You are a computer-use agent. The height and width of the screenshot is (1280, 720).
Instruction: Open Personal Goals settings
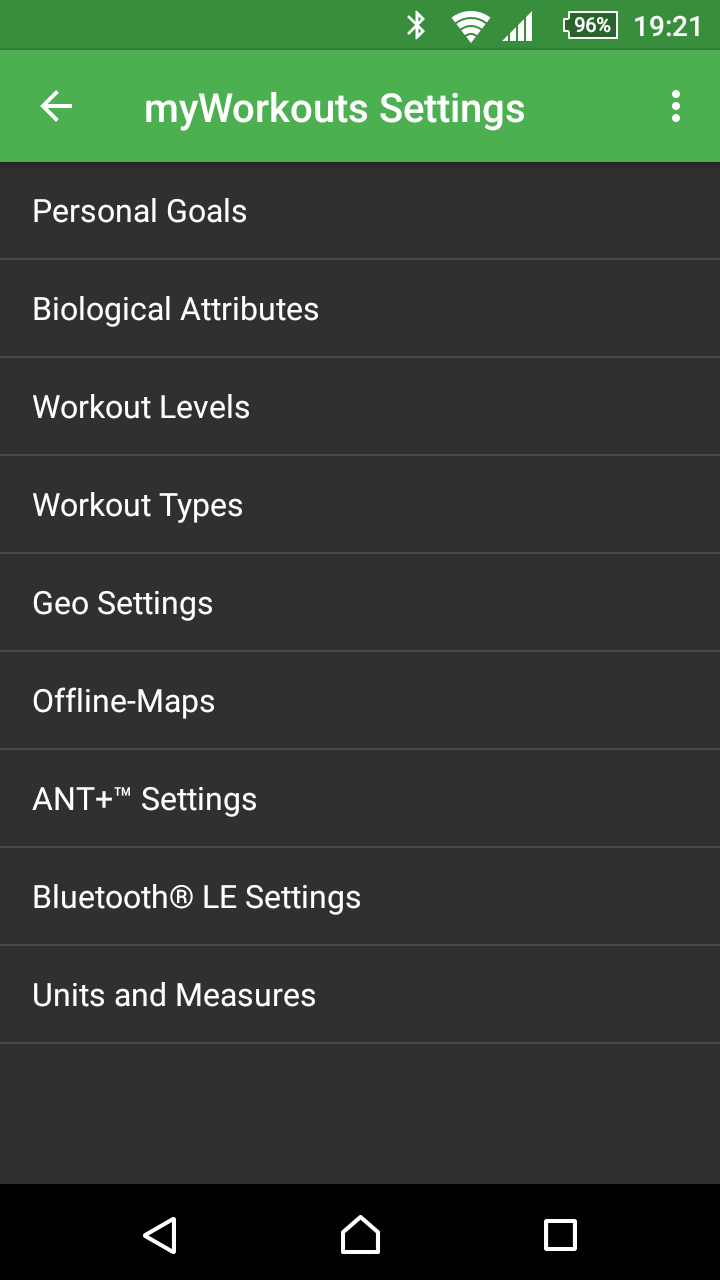click(x=360, y=211)
